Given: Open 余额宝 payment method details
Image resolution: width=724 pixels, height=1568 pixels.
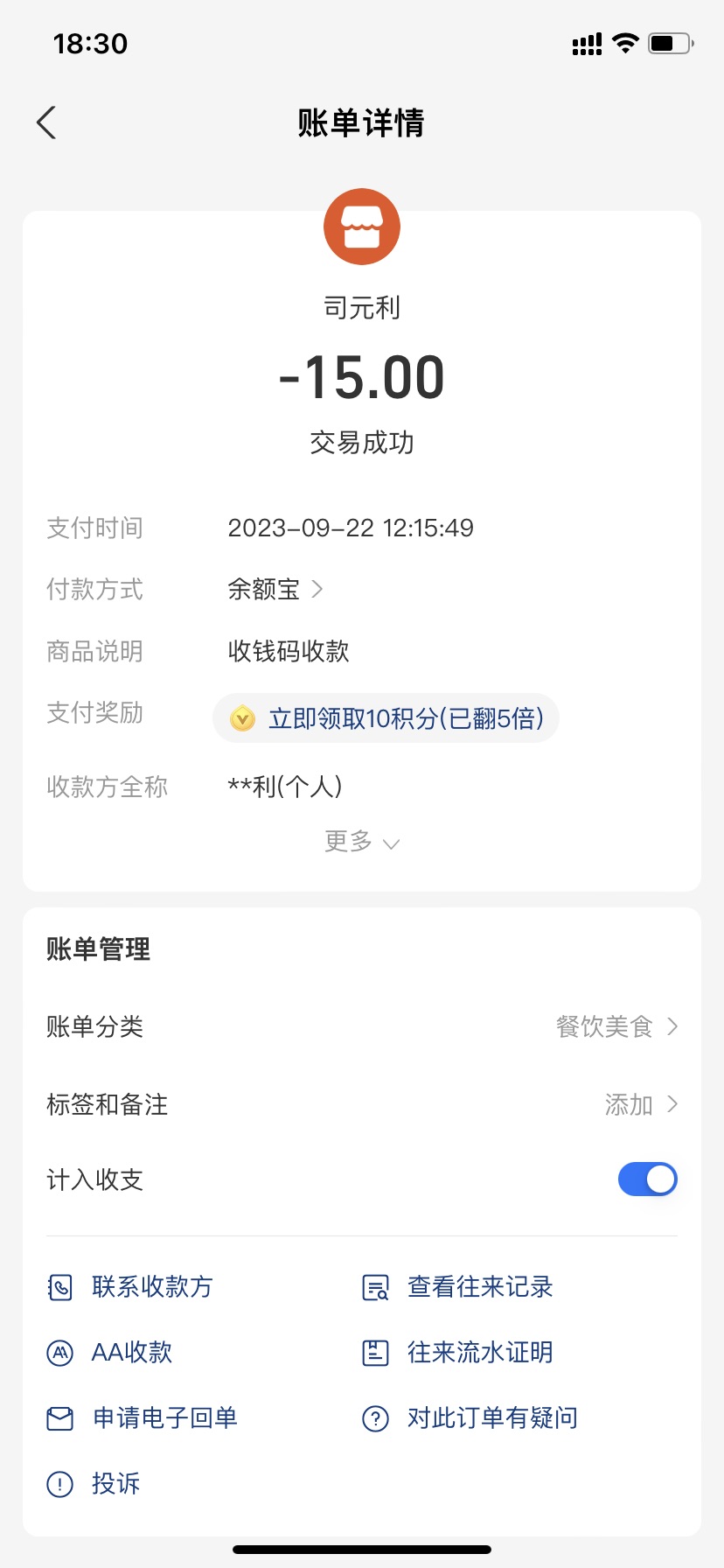Looking at the screenshot, I should (275, 590).
